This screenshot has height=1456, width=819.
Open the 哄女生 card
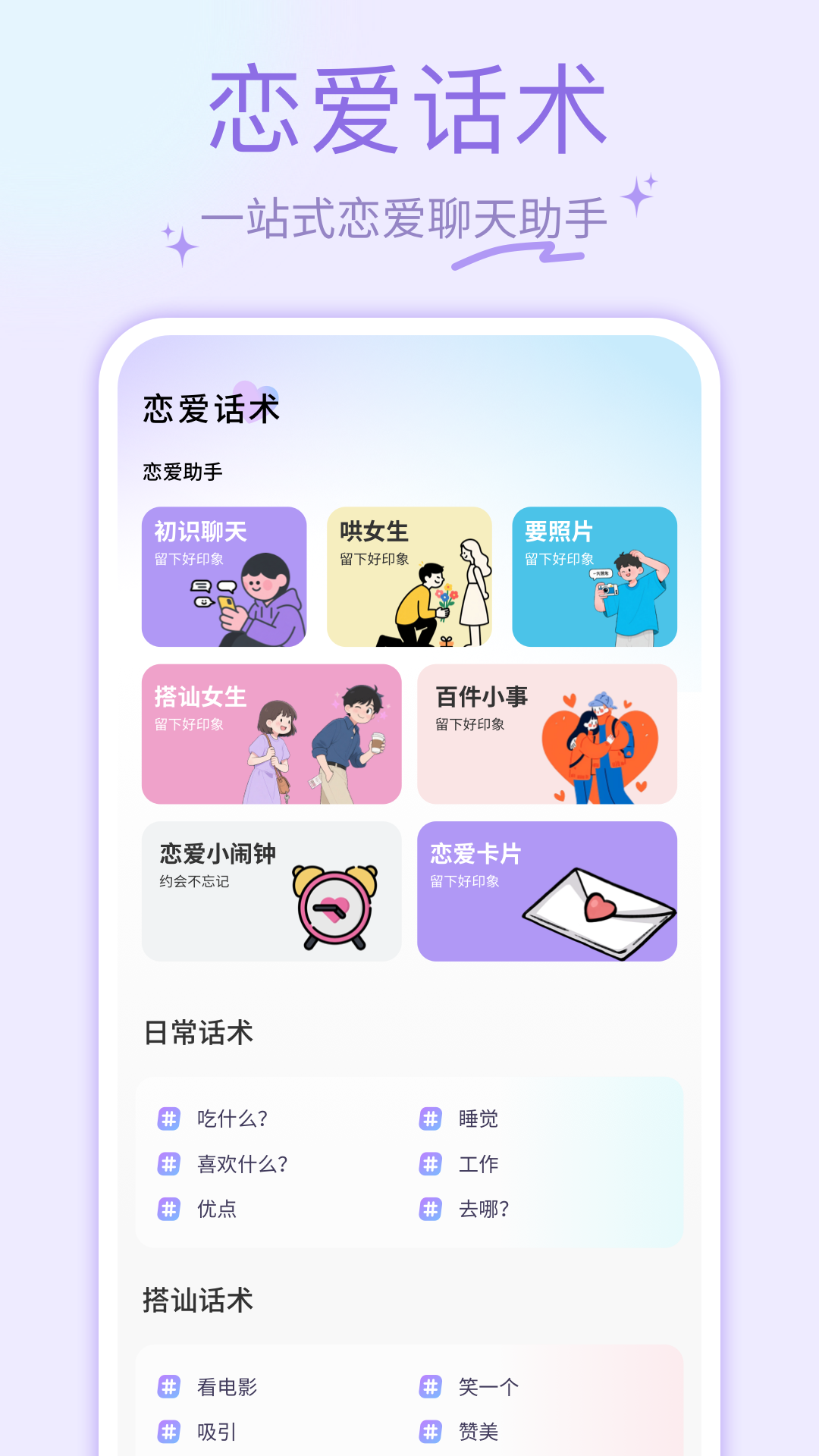tap(410, 576)
